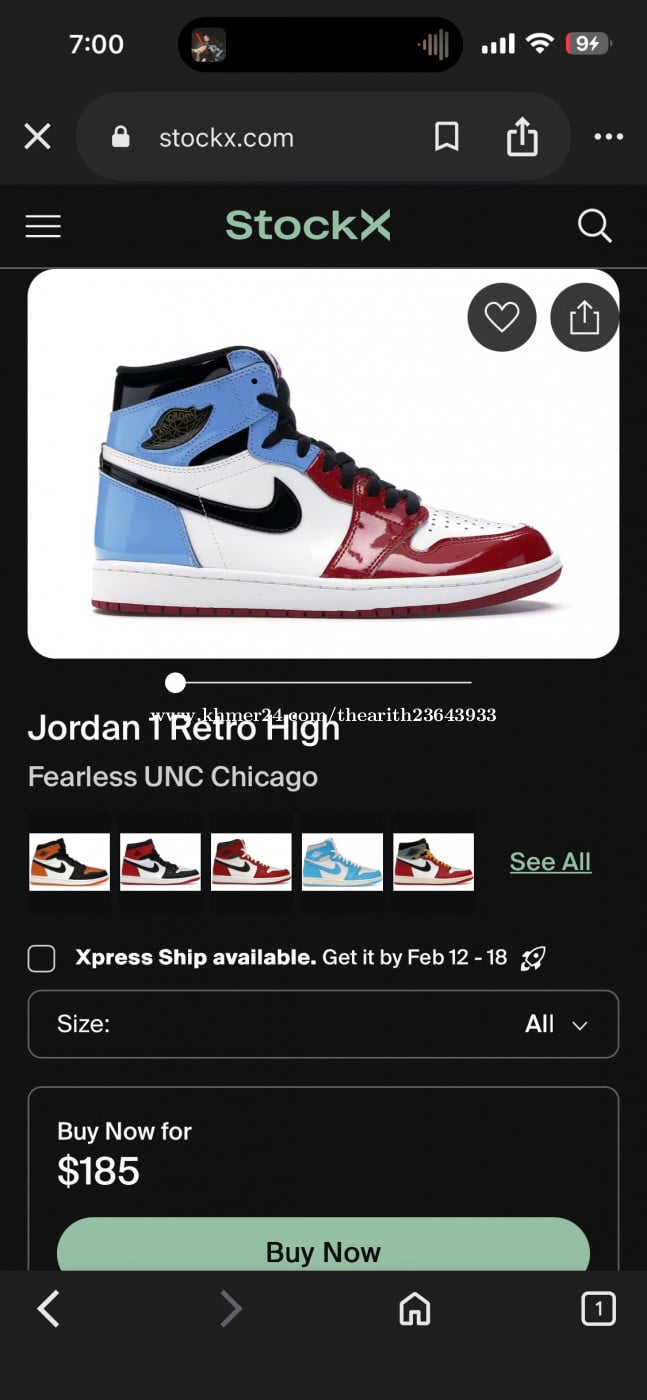The width and height of the screenshot is (647, 1400).
Task: Tap the green Buy Now button
Action: (323, 1250)
